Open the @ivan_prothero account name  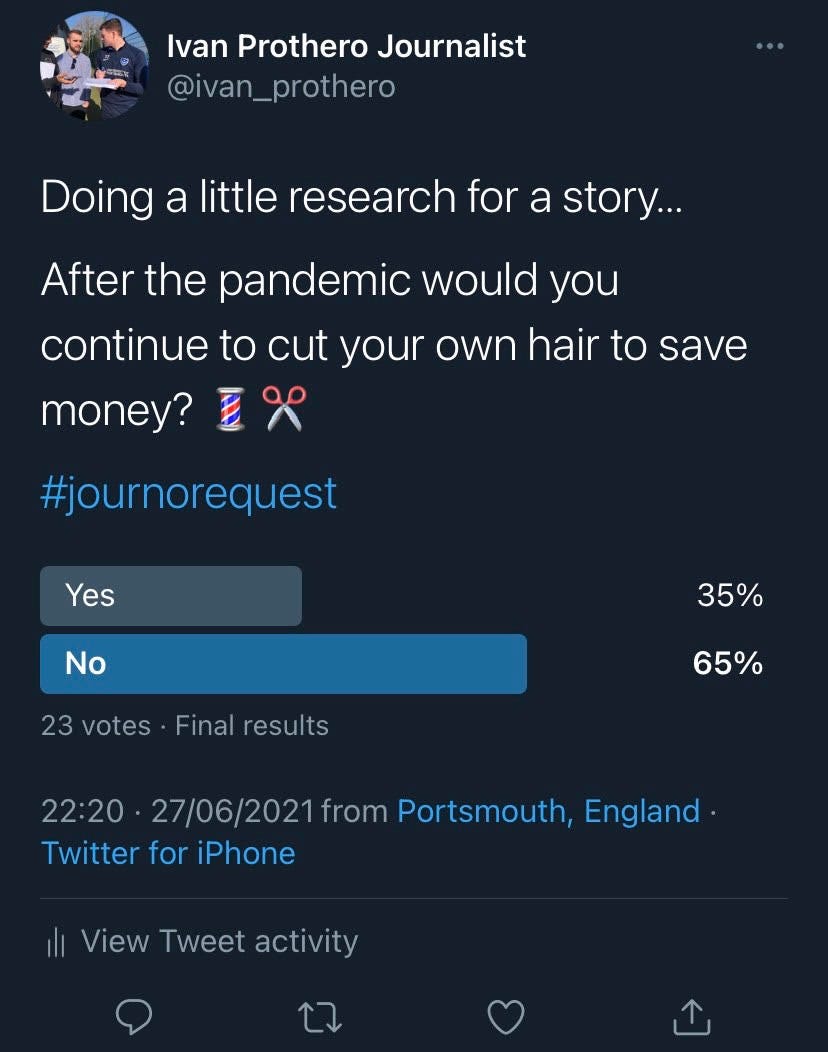(280, 87)
